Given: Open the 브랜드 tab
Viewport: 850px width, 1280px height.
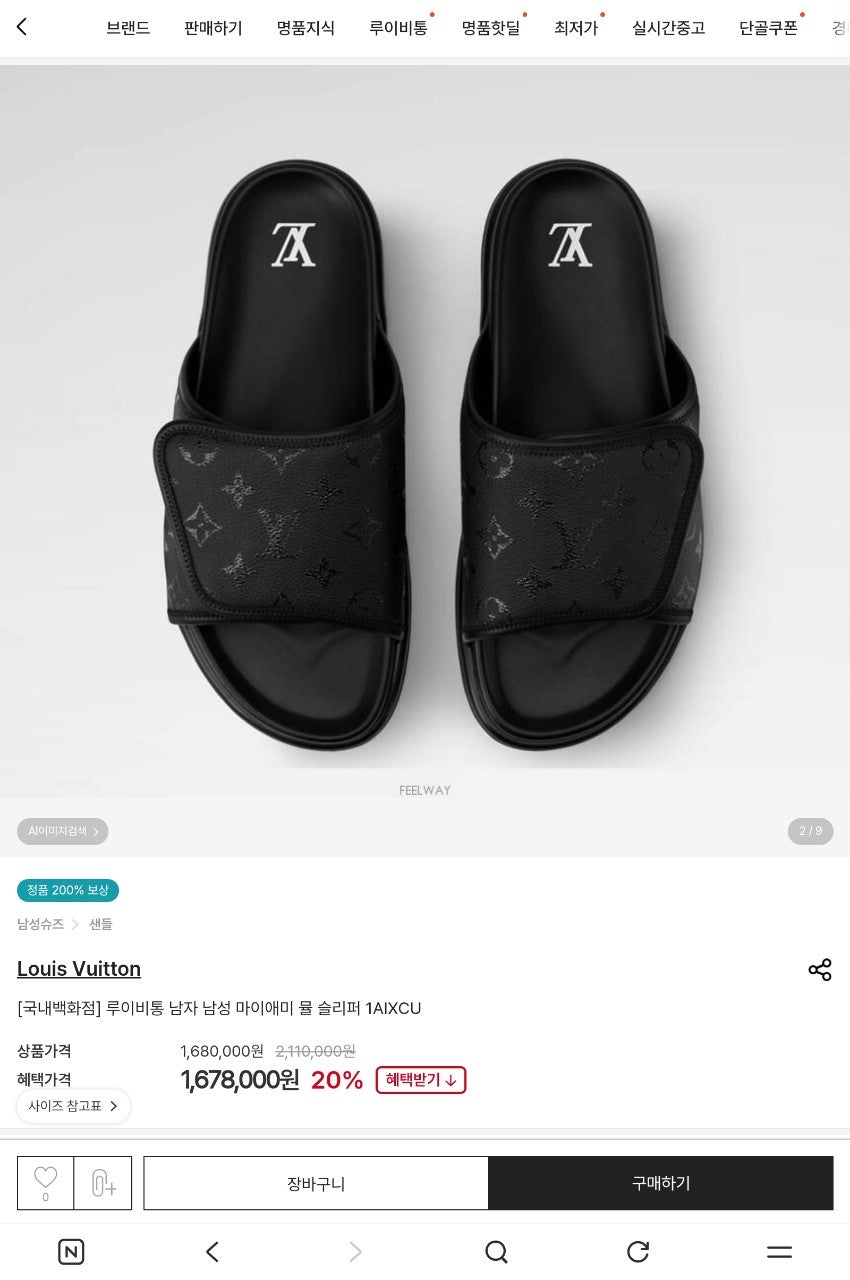Looking at the screenshot, I should [x=128, y=28].
